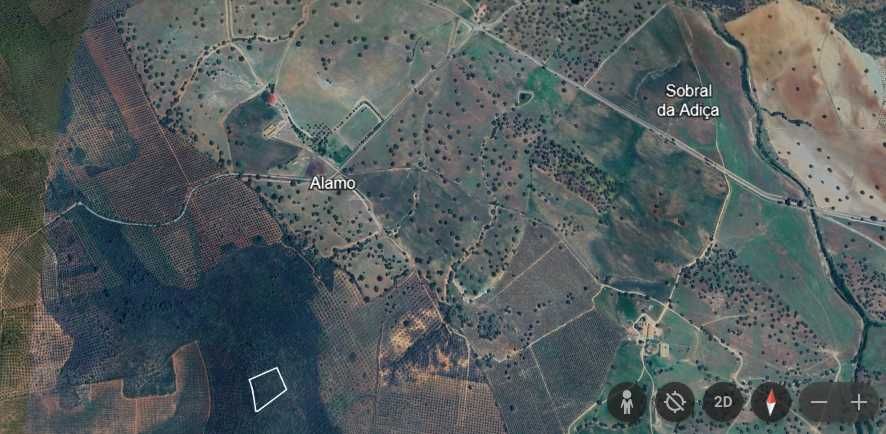Zoom in with the plus button
This screenshot has height=434, width=886.
[859, 404]
